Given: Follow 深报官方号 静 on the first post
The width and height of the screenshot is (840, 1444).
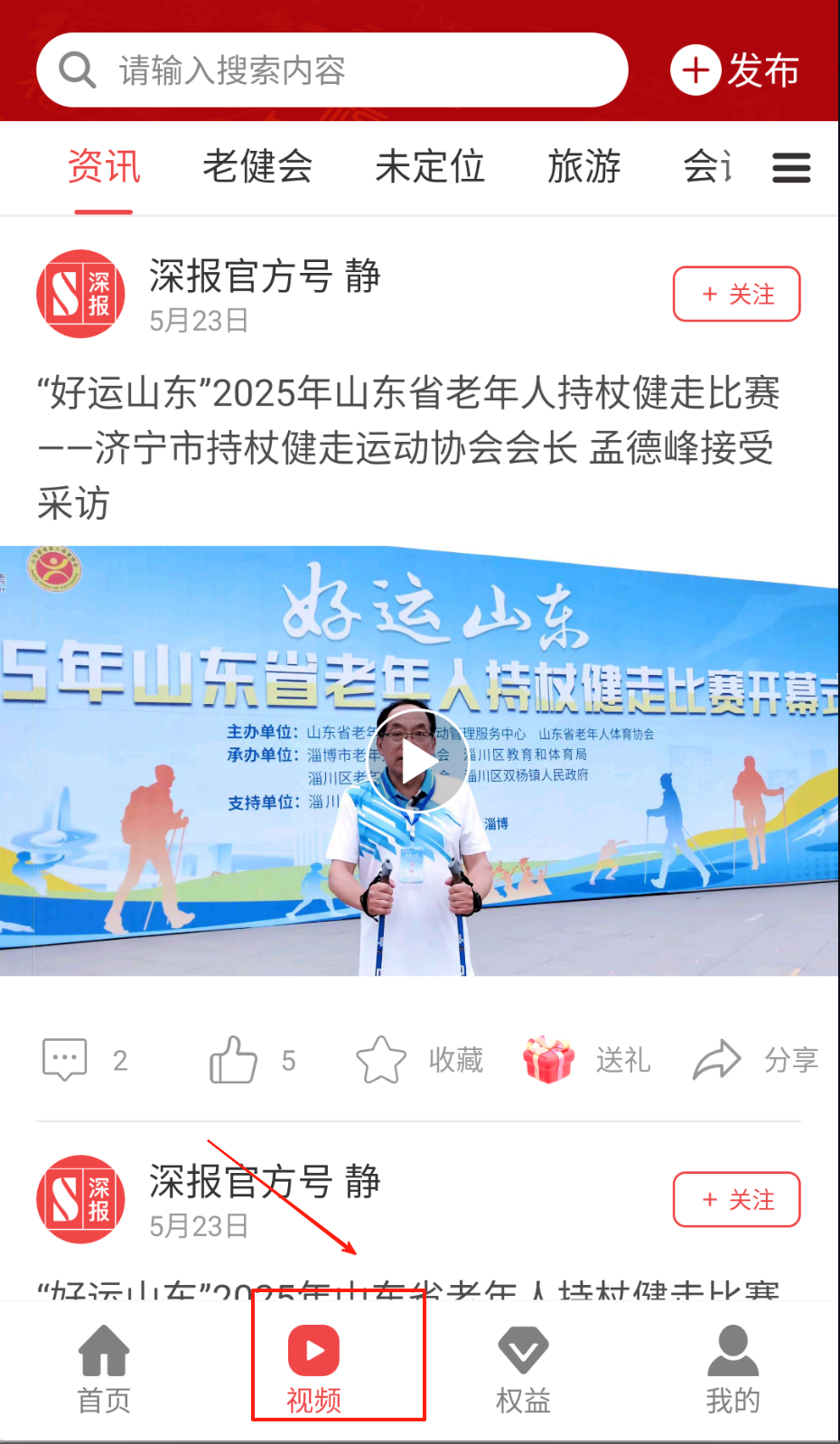Looking at the screenshot, I should (x=736, y=294).
